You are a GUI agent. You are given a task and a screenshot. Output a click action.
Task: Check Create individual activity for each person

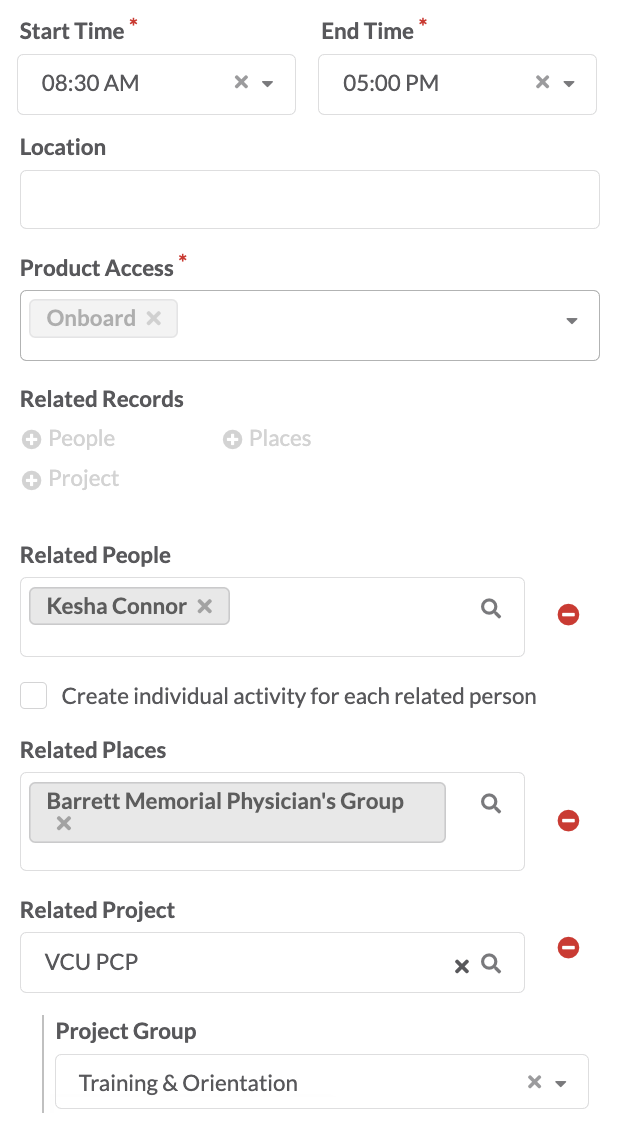(x=33, y=696)
